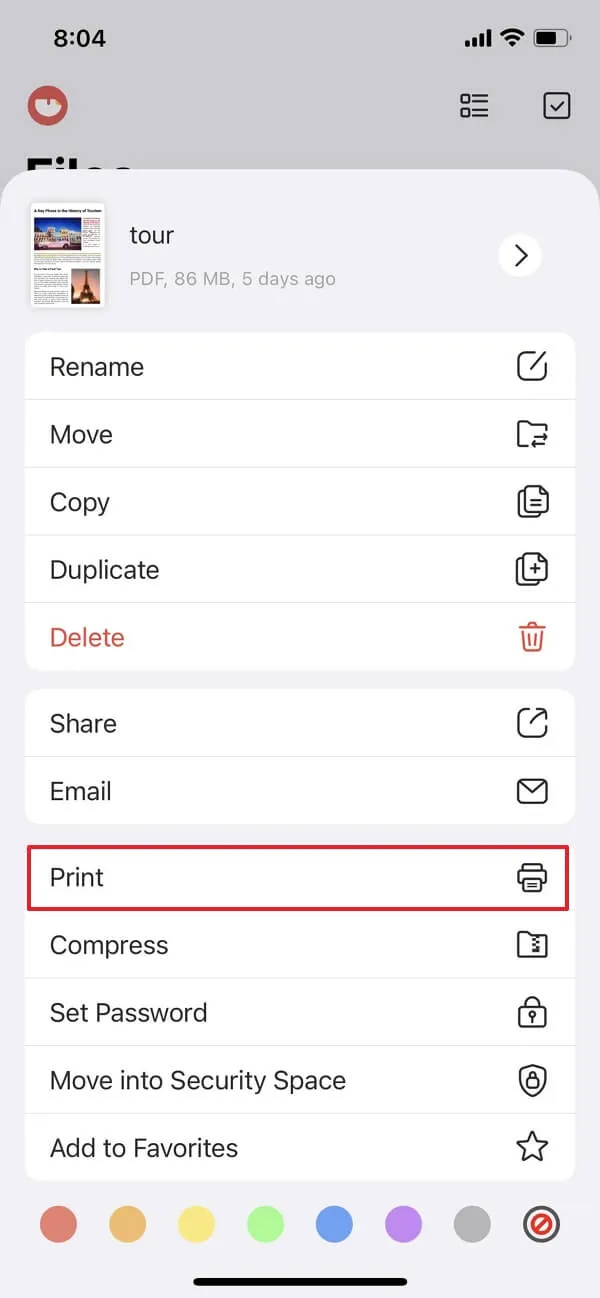Delete the tour PDF
600x1298 pixels.
tap(300, 637)
